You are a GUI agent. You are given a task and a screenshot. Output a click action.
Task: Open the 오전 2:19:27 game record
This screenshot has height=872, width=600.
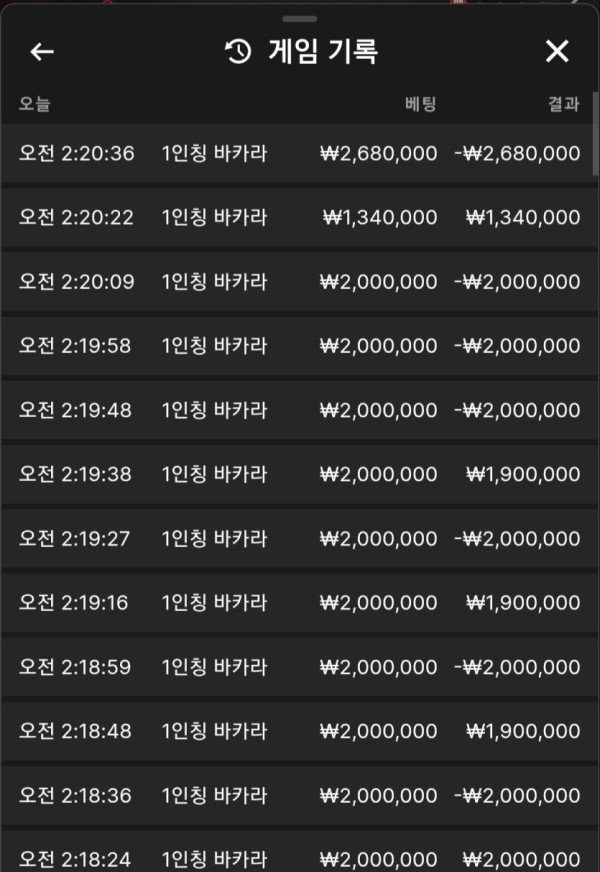tap(298, 538)
